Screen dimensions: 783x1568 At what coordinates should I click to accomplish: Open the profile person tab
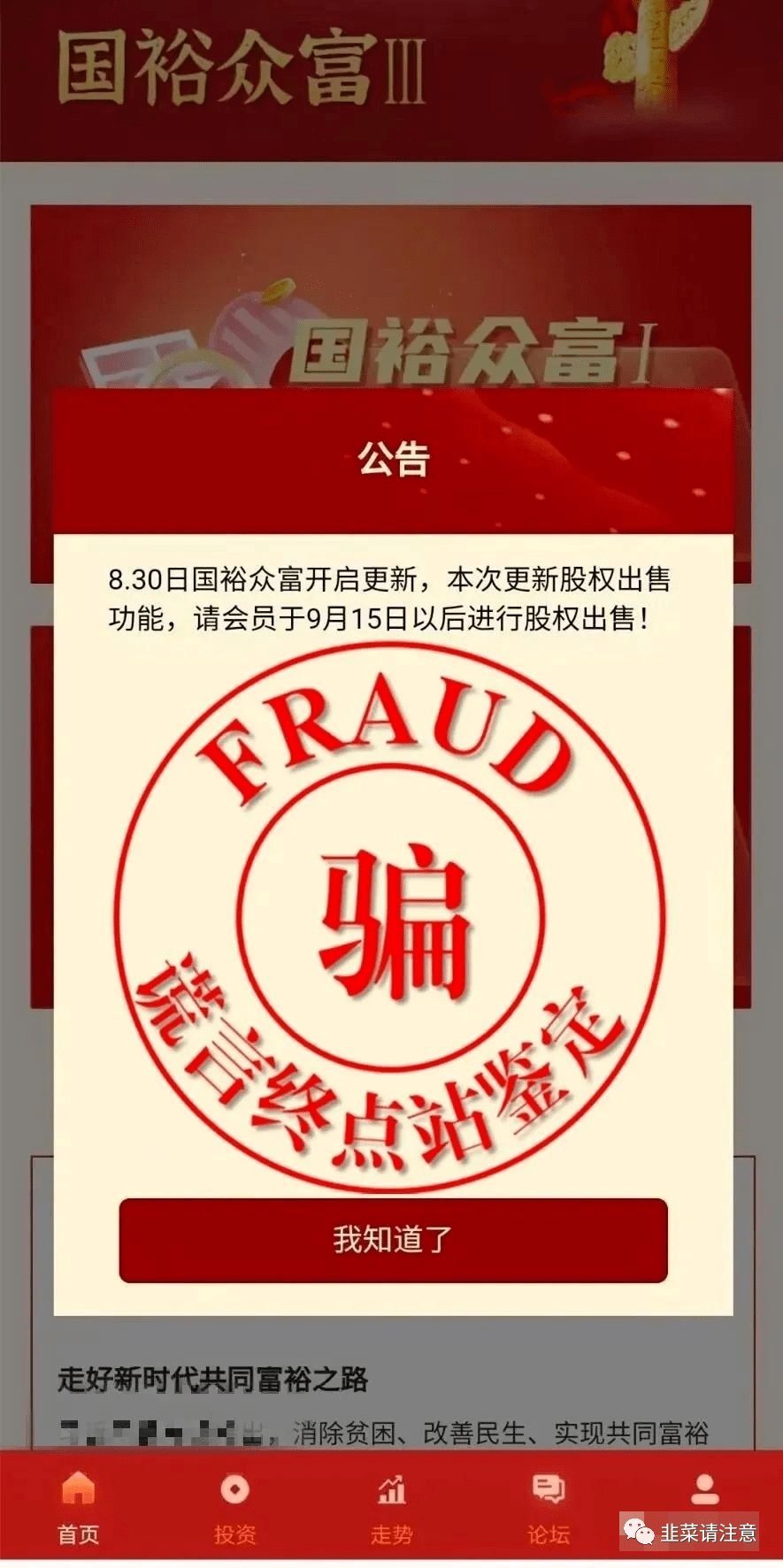tap(704, 1492)
